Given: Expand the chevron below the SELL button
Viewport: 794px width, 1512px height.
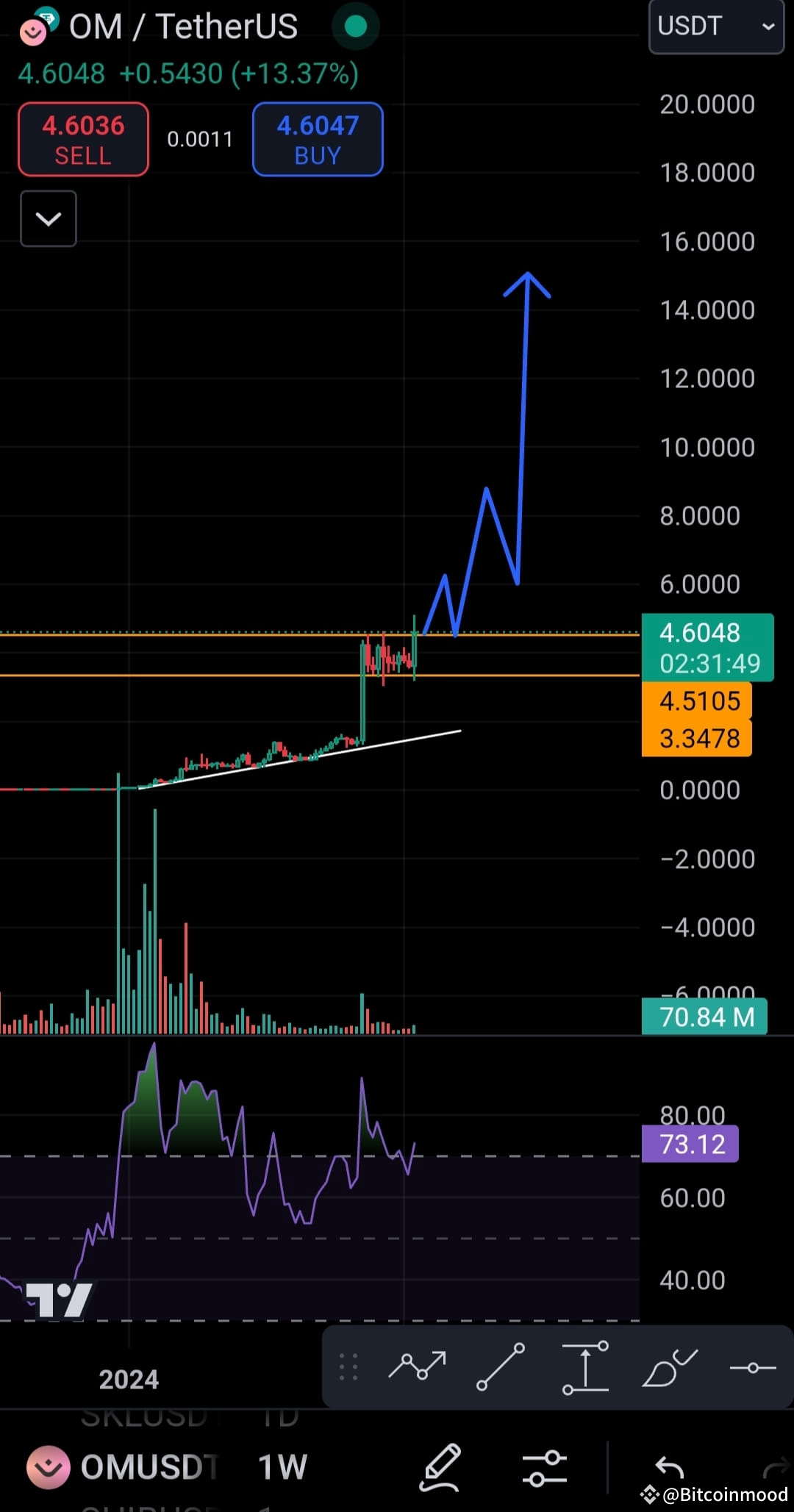Looking at the screenshot, I should (x=48, y=218).
